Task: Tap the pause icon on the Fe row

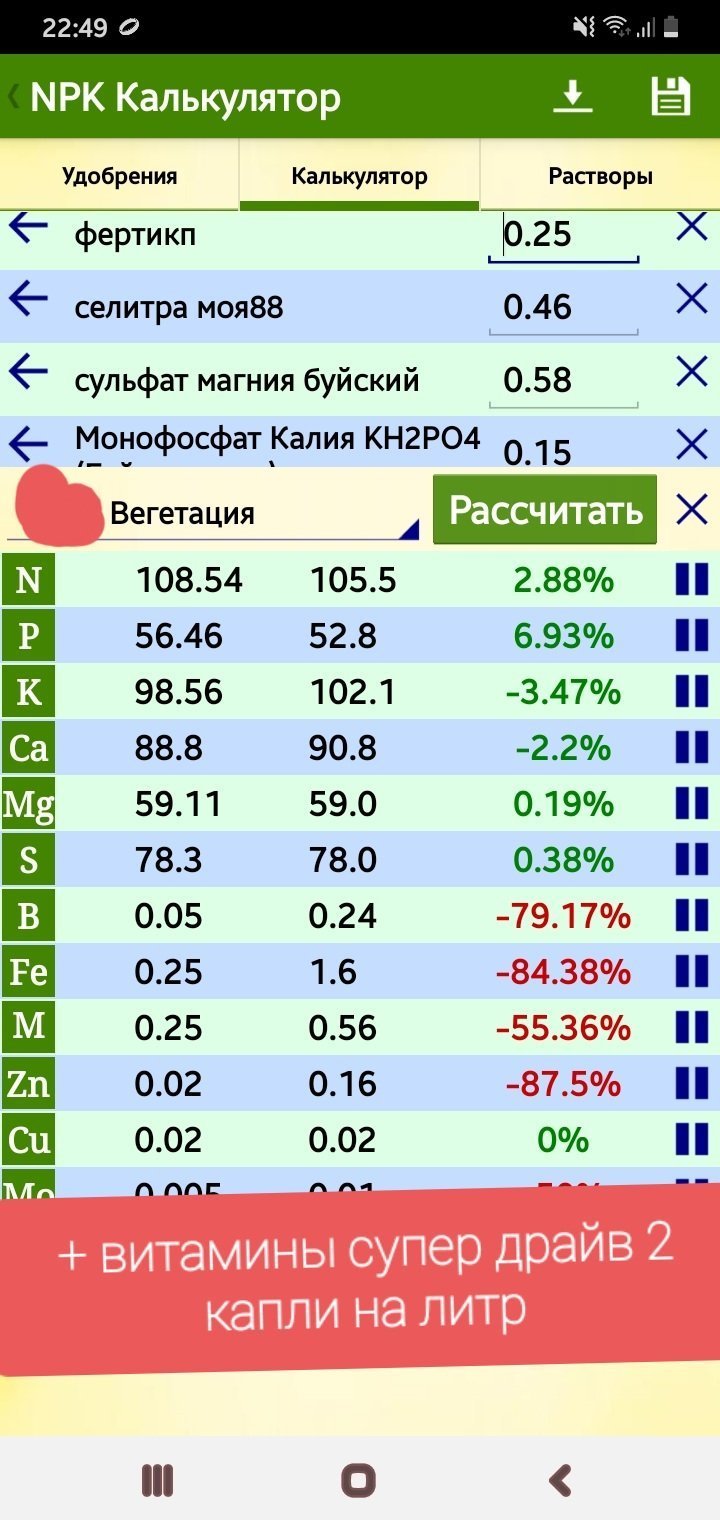Action: 692,972
